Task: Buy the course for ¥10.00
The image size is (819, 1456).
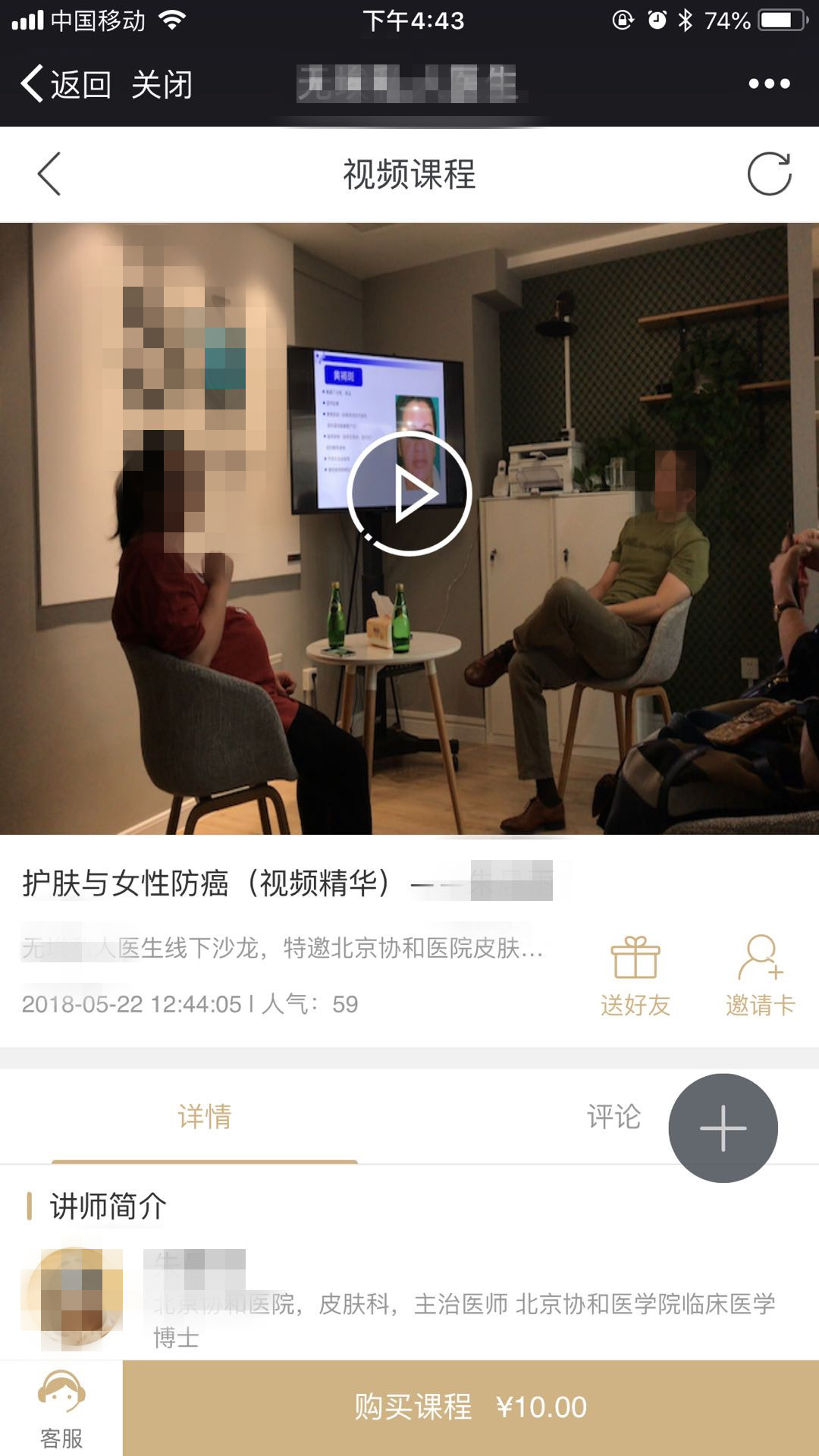Action: pyautogui.click(x=470, y=1407)
